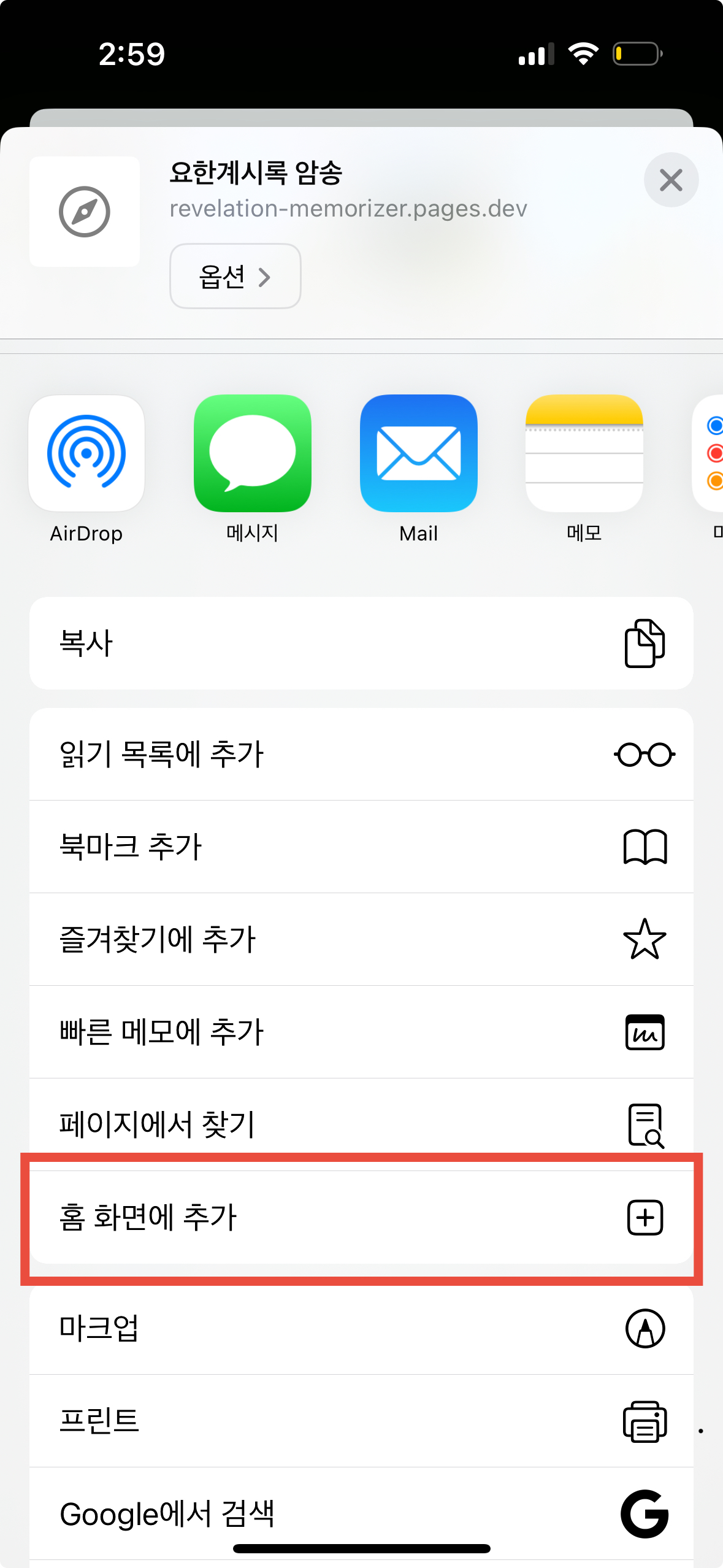Tap the star icon for 즐겨찾기

tap(645, 939)
